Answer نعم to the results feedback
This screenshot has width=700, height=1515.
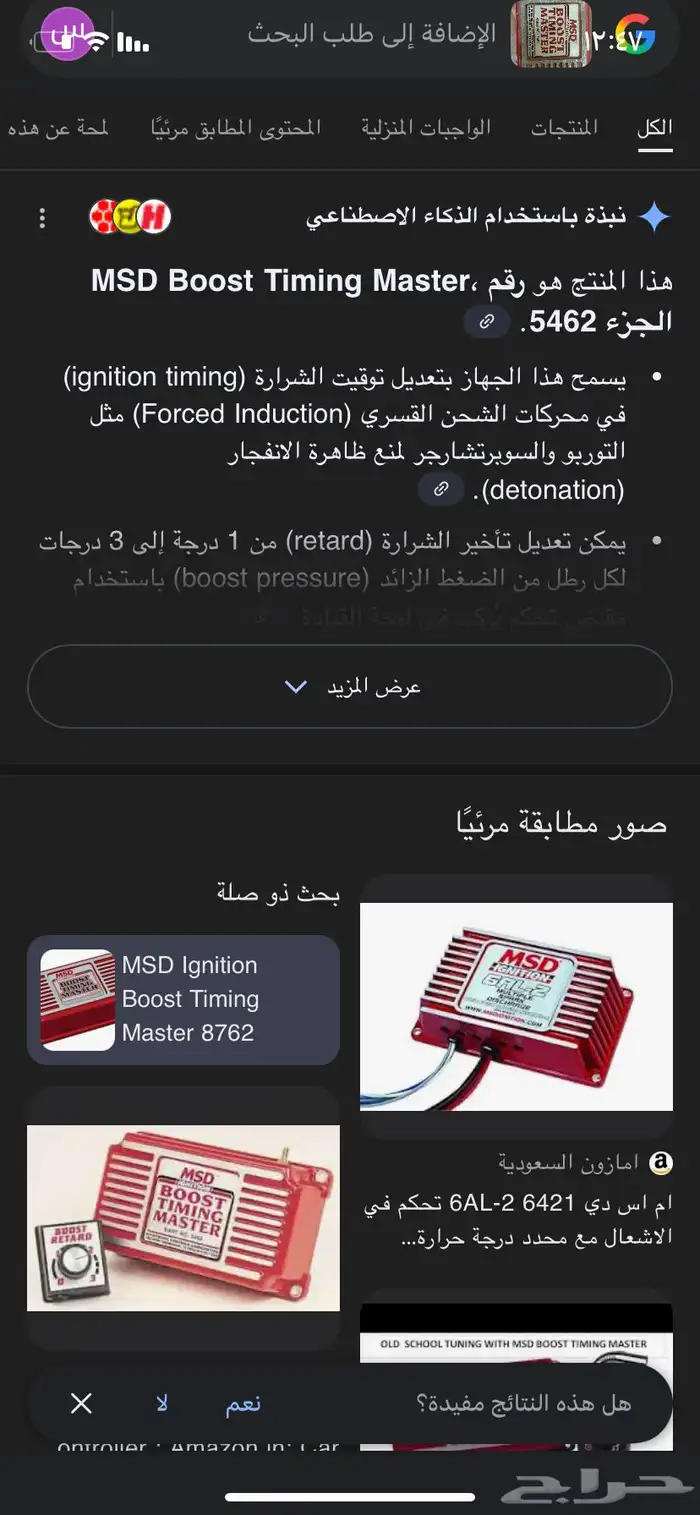click(x=243, y=1403)
